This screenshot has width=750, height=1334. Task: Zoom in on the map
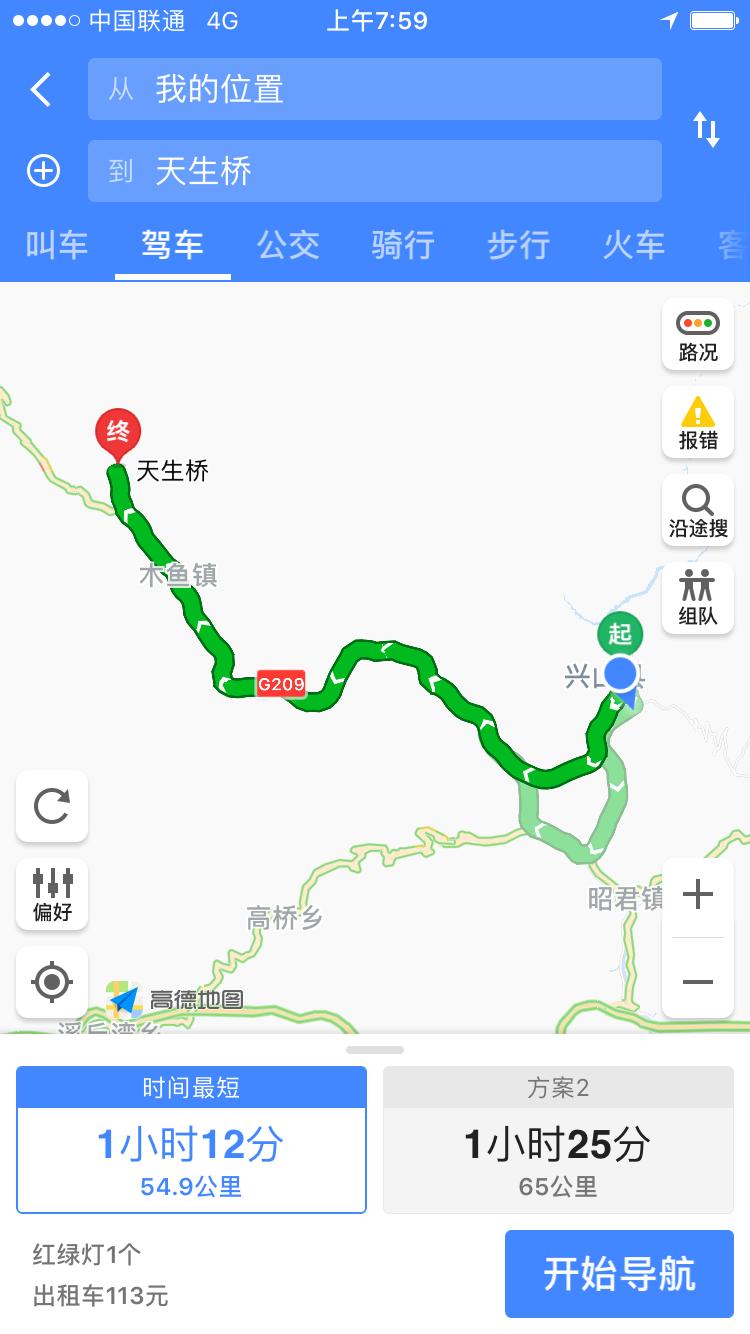coord(697,894)
